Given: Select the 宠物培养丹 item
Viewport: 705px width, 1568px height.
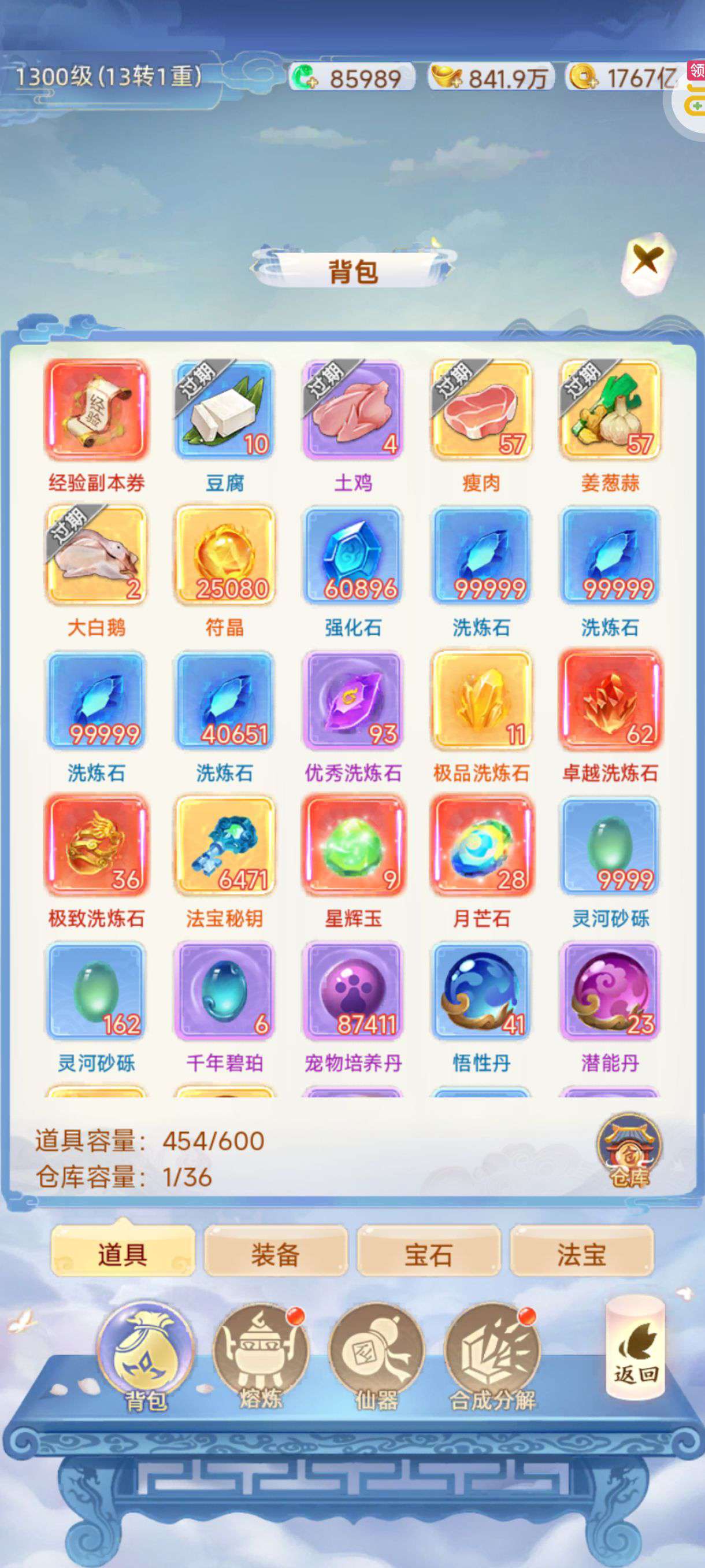Looking at the screenshot, I should pyautogui.click(x=354, y=990).
